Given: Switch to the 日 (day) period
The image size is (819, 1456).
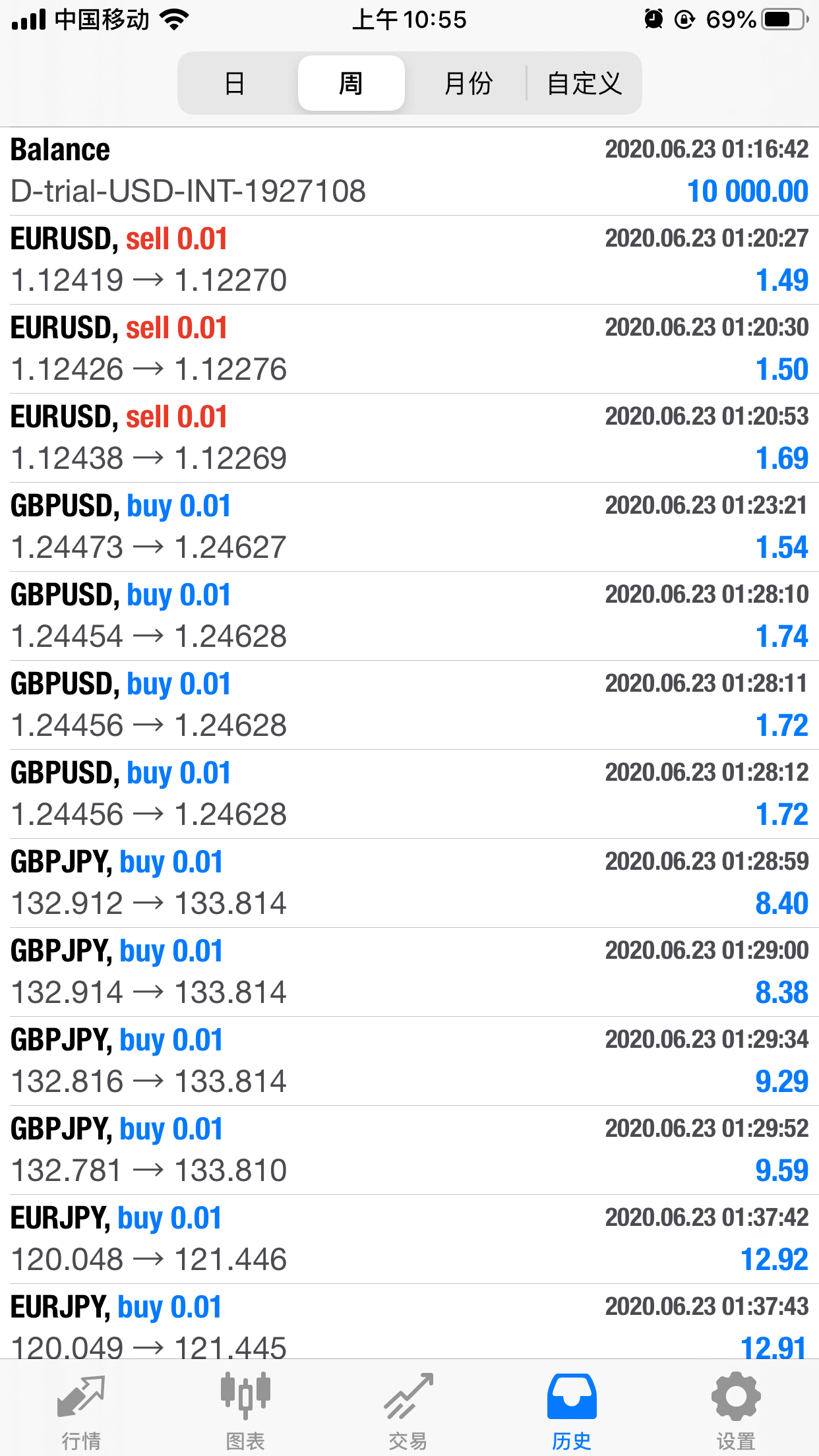Looking at the screenshot, I should (x=235, y=84).
